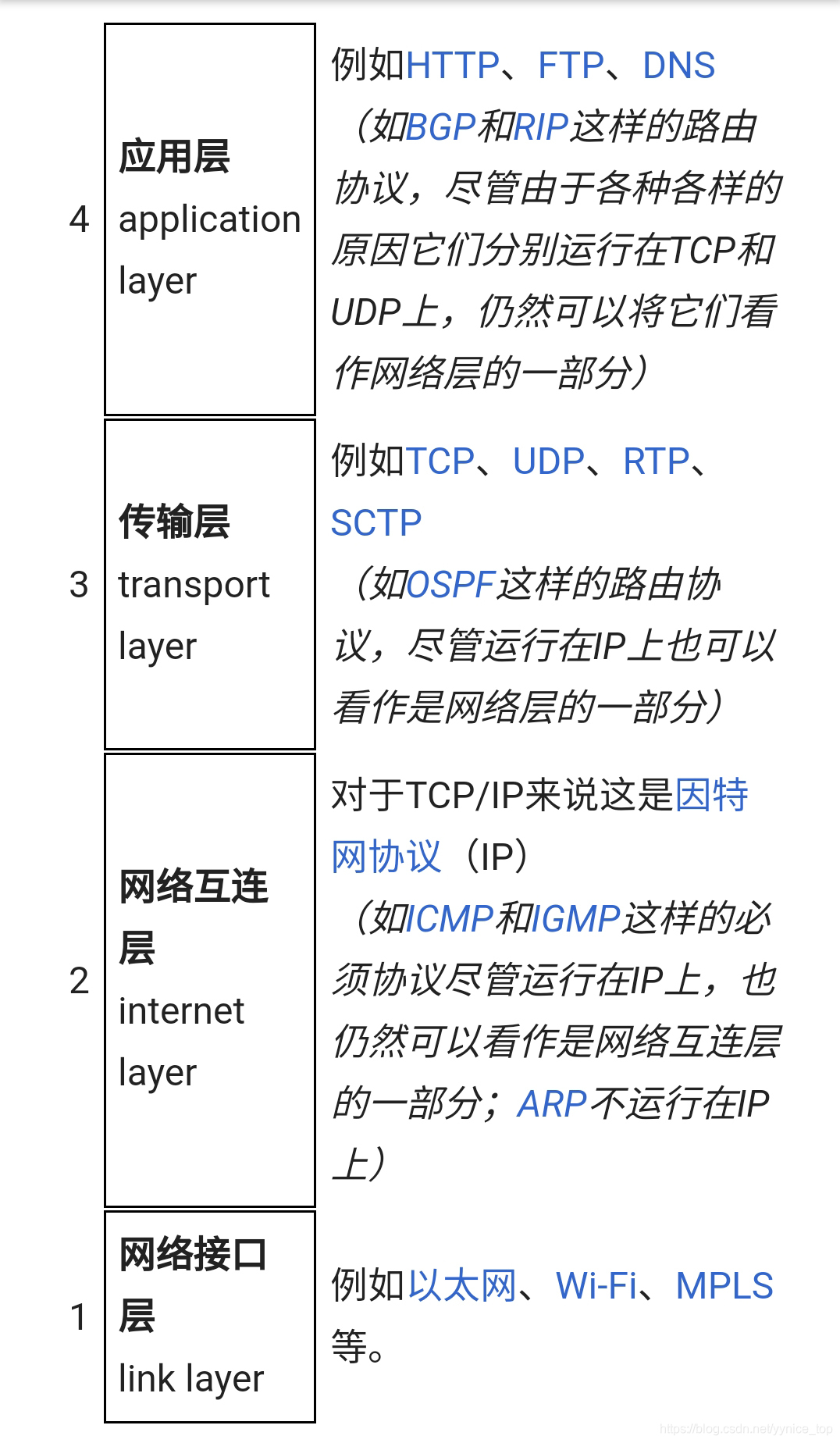The width and height of the screenshot is (840, 1443).
Task: Open the blue UDP link in transport layer row
Action: [549, 461]
